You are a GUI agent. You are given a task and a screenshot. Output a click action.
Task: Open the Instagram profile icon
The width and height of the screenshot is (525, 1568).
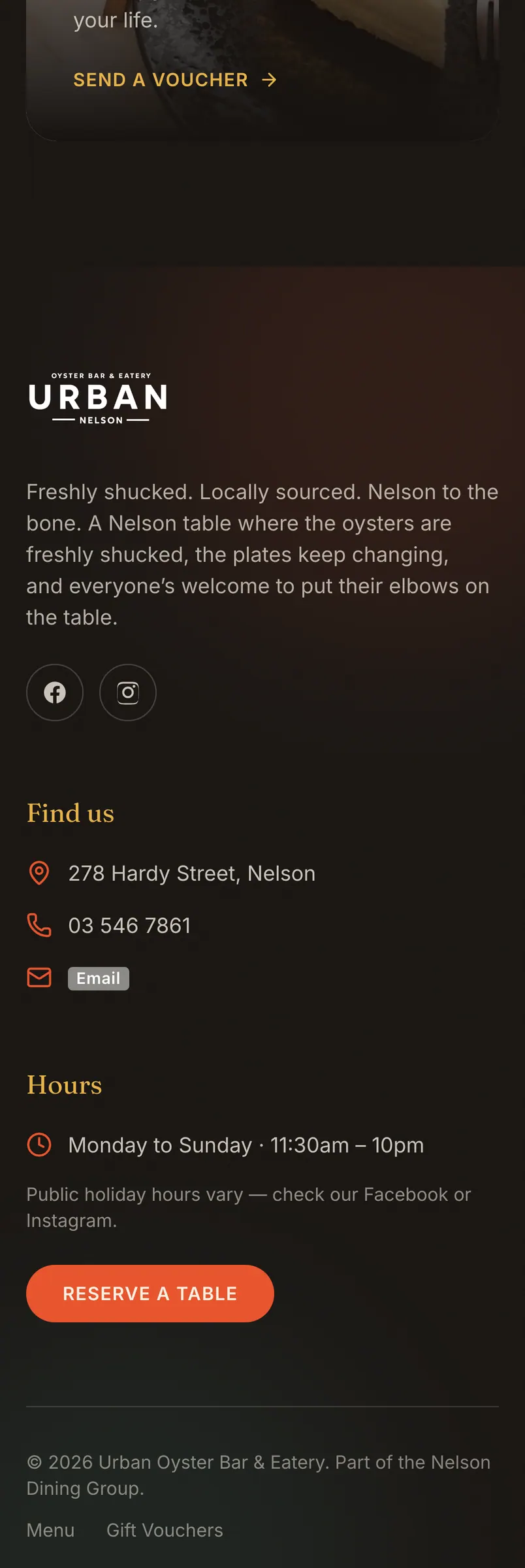128,693
